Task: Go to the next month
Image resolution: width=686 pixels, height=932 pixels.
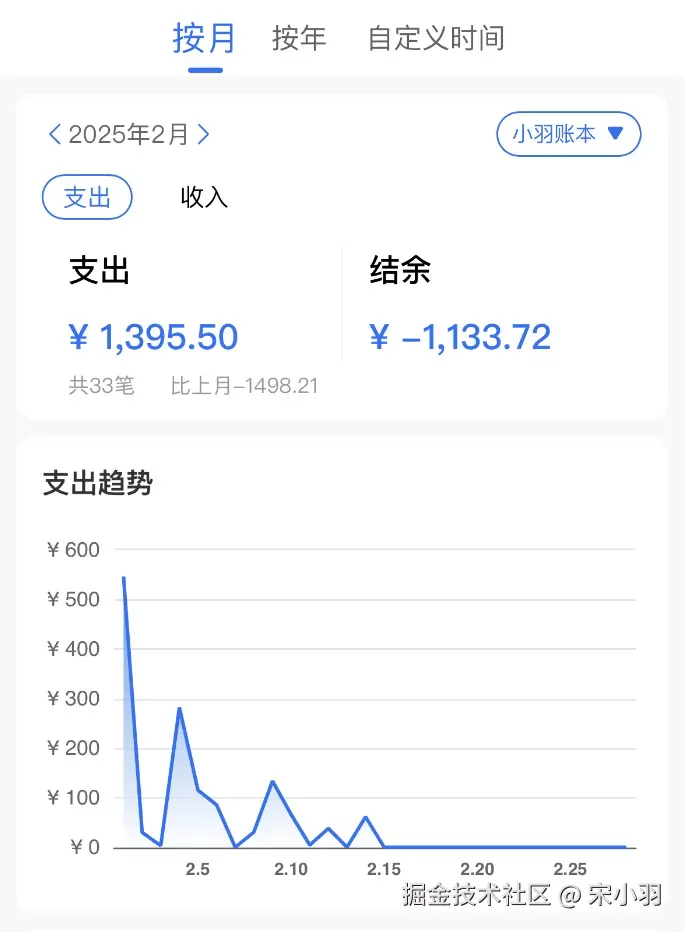Action: [204, 134]
